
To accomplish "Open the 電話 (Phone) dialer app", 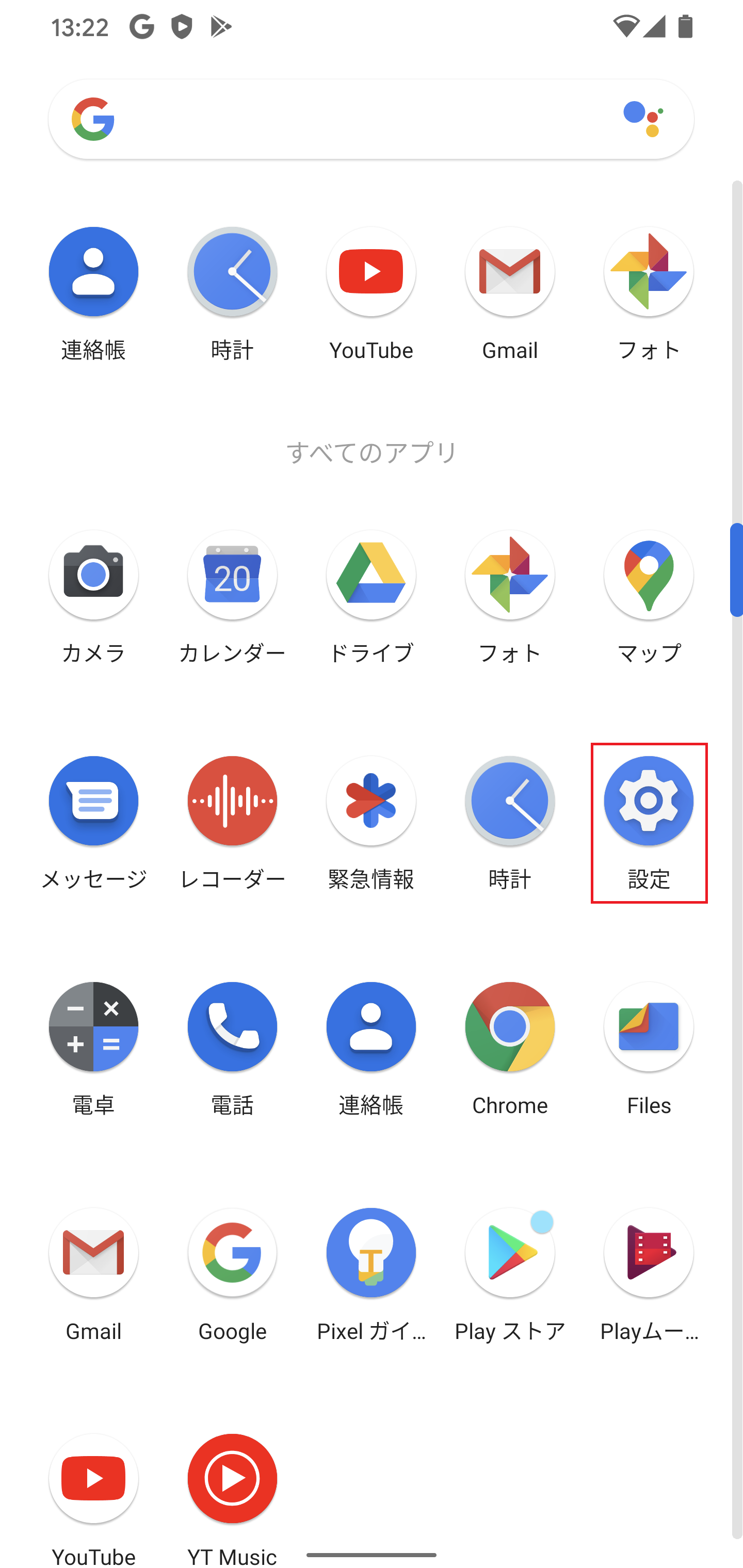I will 232,1027.
